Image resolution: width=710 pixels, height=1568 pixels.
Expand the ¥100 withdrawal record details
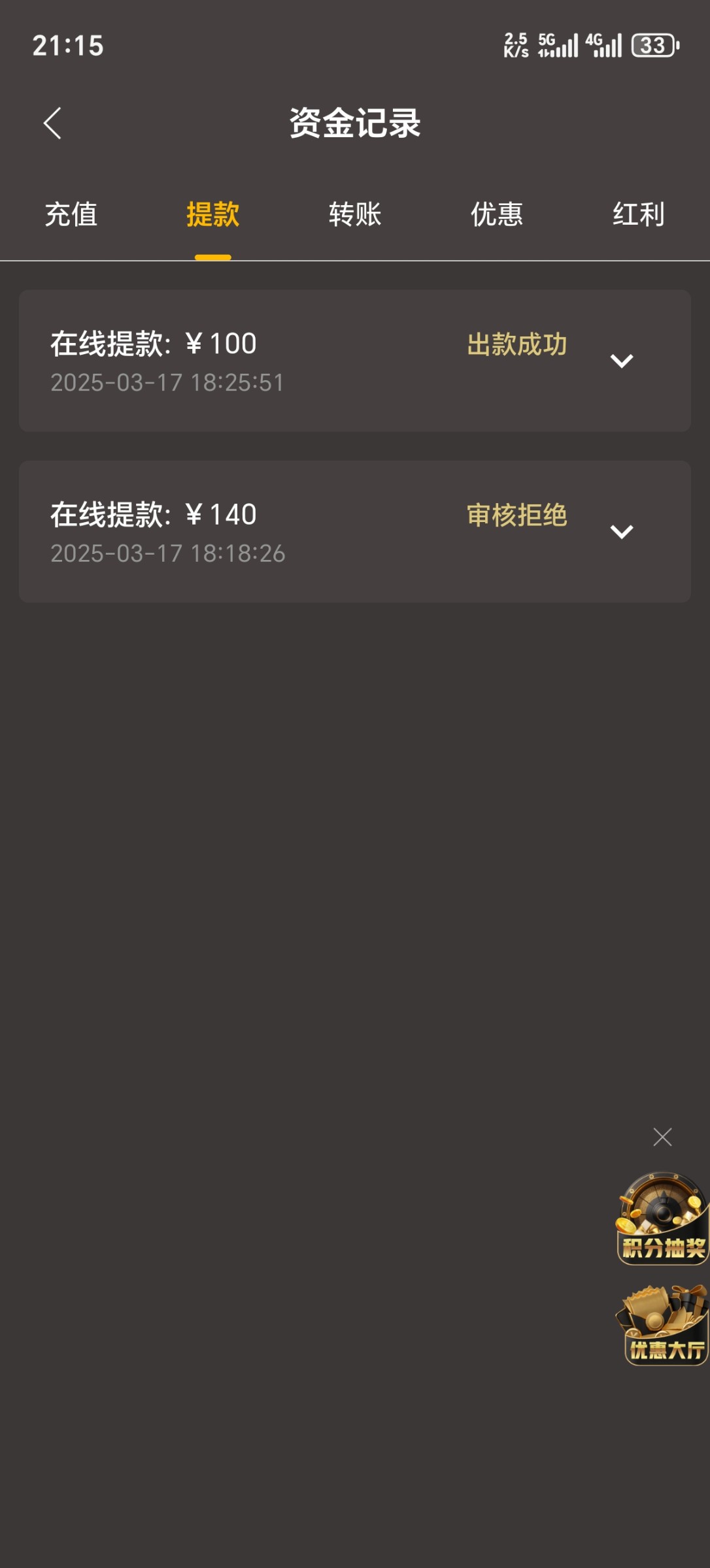(x=621, y=361)
